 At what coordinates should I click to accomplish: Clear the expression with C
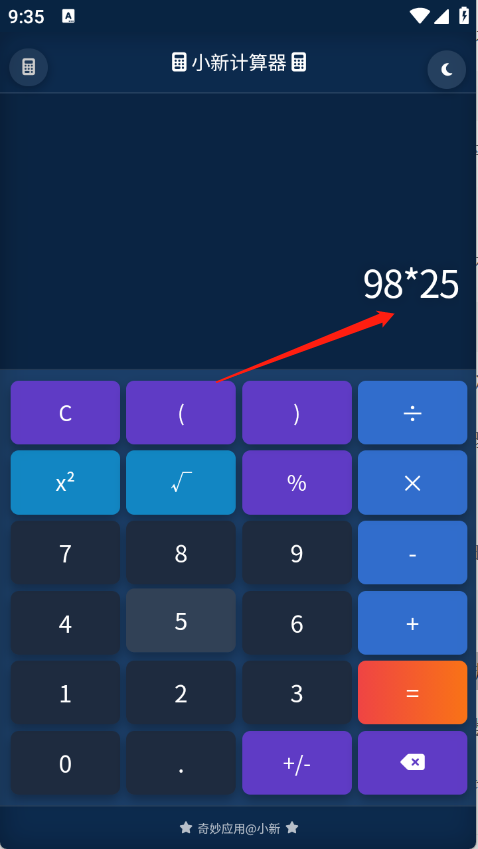pyautogui.click(x=66, y=413)
